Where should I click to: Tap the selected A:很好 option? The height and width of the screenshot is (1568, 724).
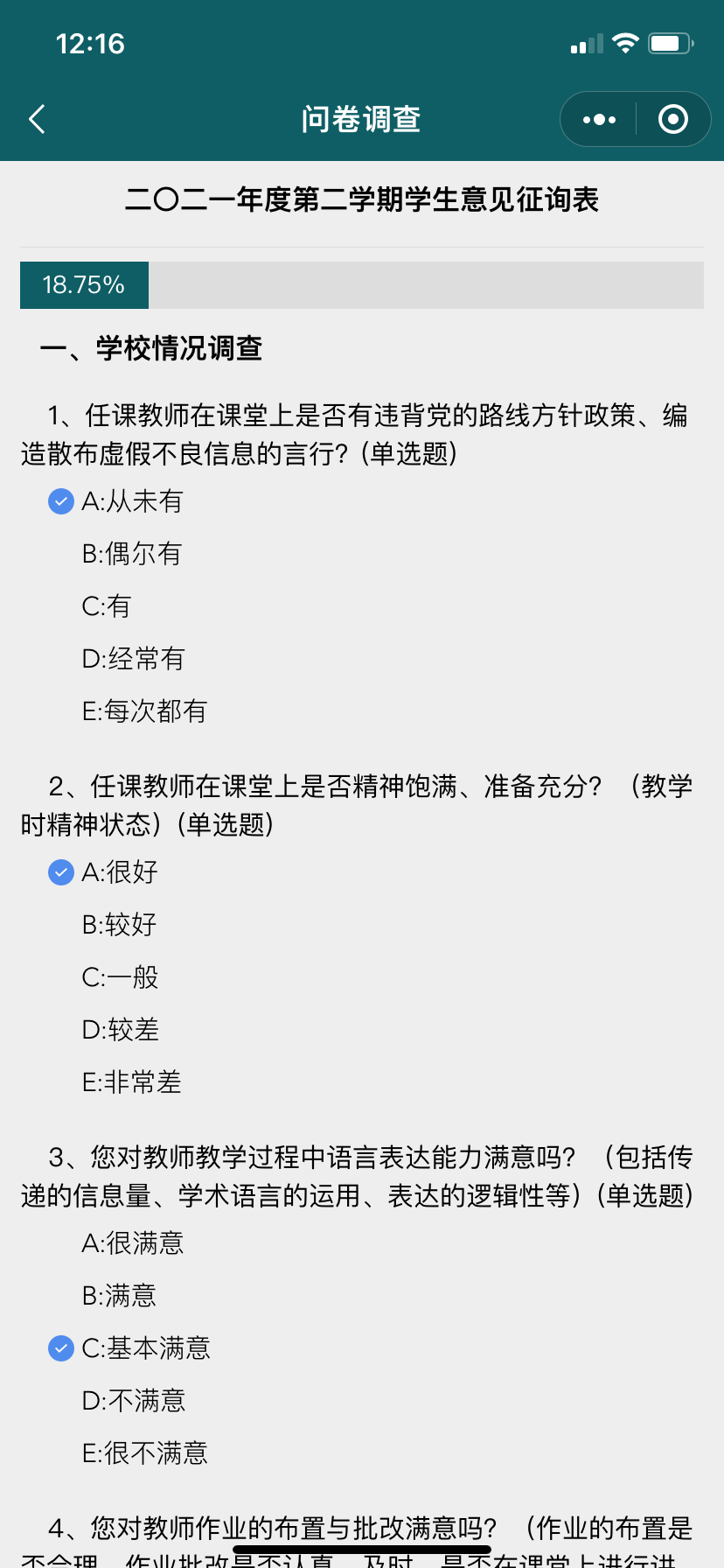point(120,872)
